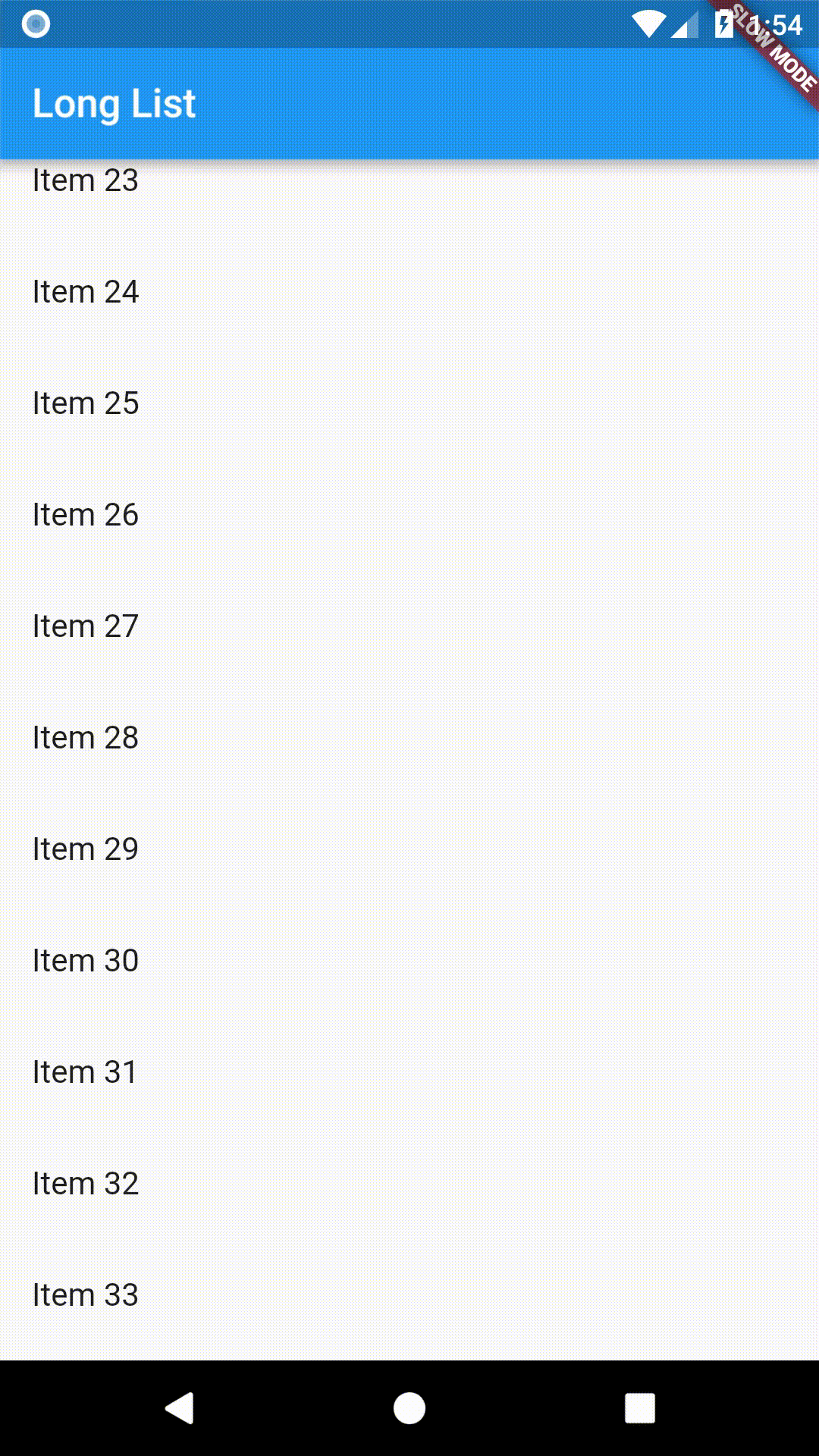Select Item 24

[85, 291]
